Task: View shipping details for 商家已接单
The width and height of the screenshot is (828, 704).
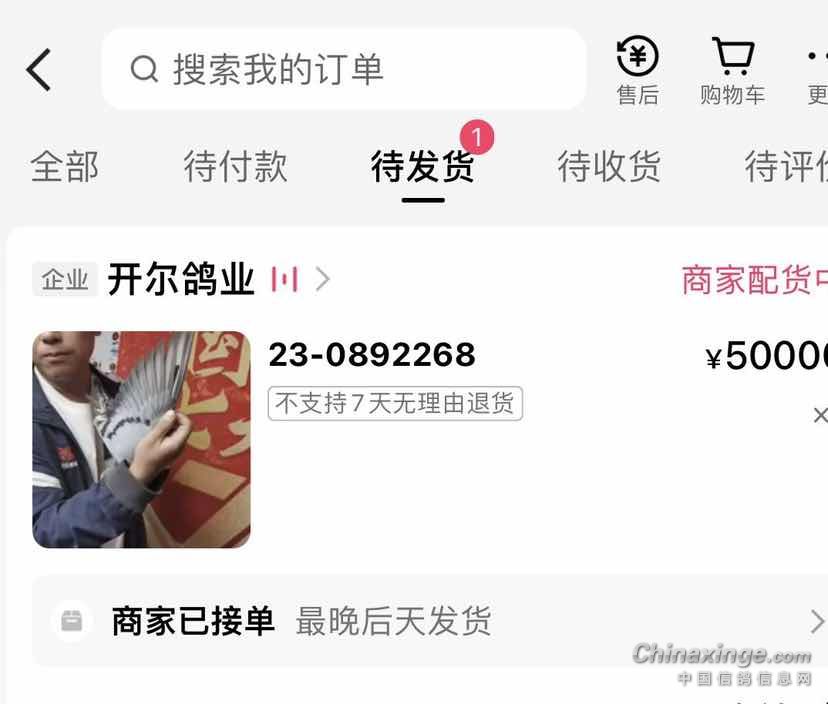Action: (x=440, y=622)
